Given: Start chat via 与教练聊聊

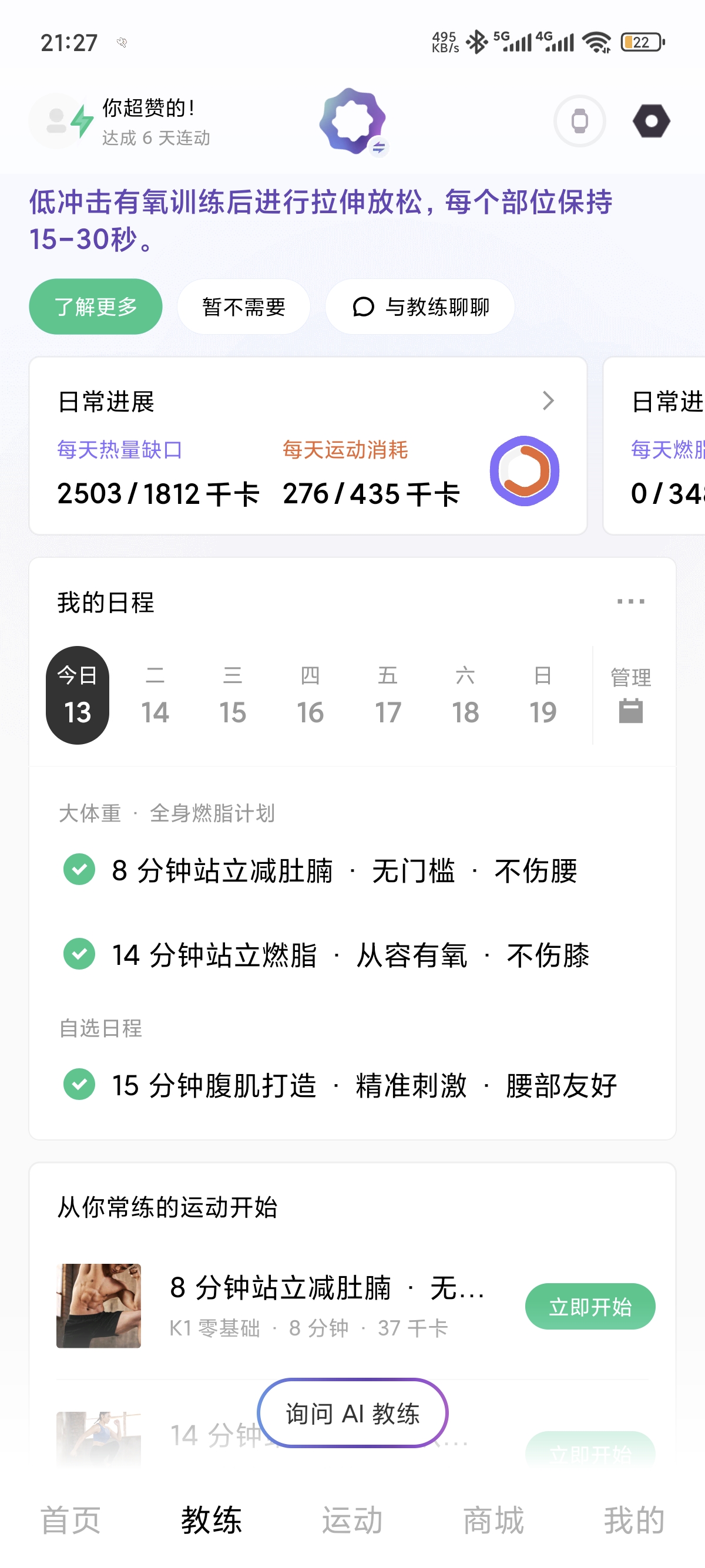Looking at the screenshot, I should coord(420,307).
